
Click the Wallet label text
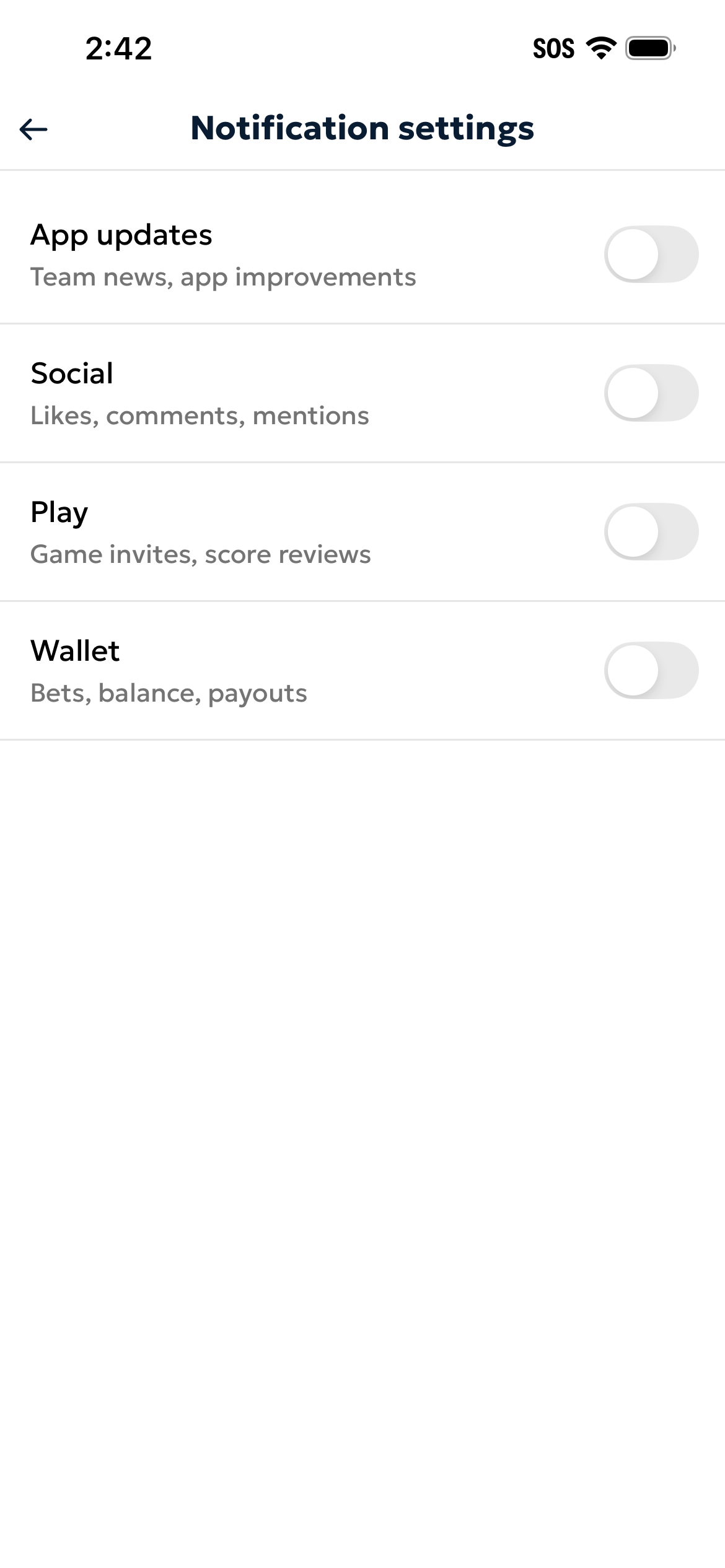point(74,651)
